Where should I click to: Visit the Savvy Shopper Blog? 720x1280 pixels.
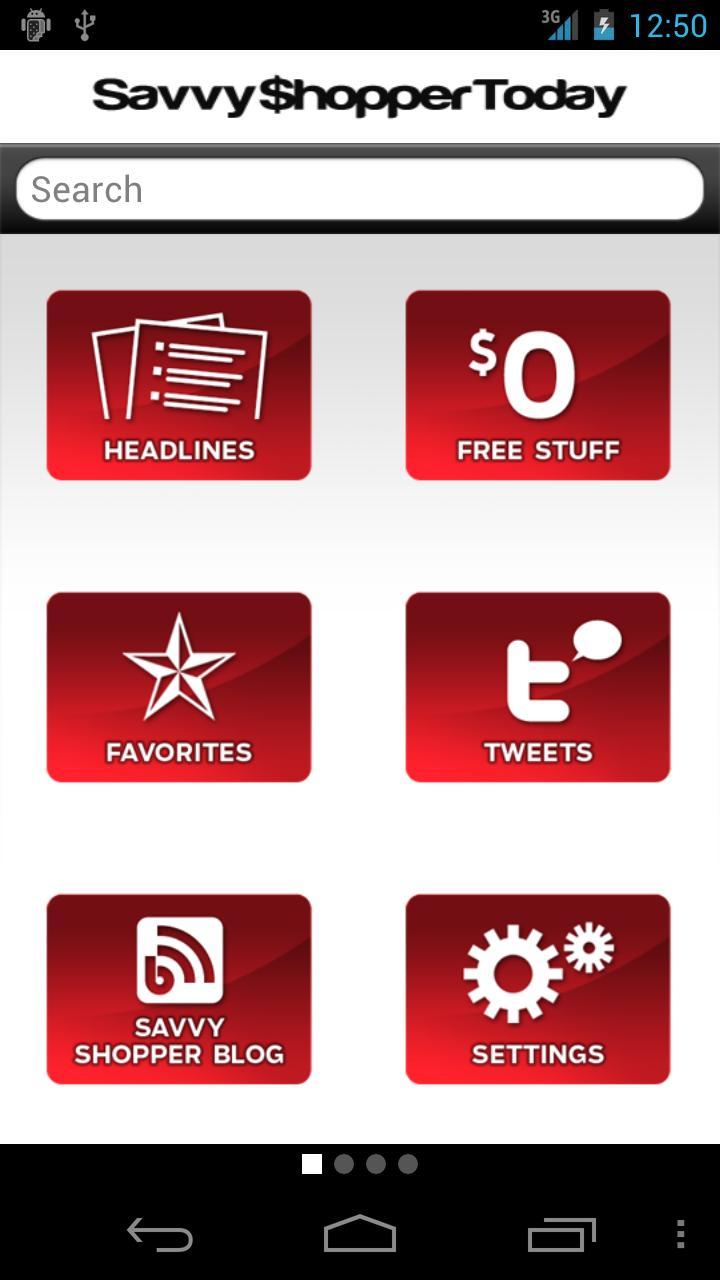(179, 989)
